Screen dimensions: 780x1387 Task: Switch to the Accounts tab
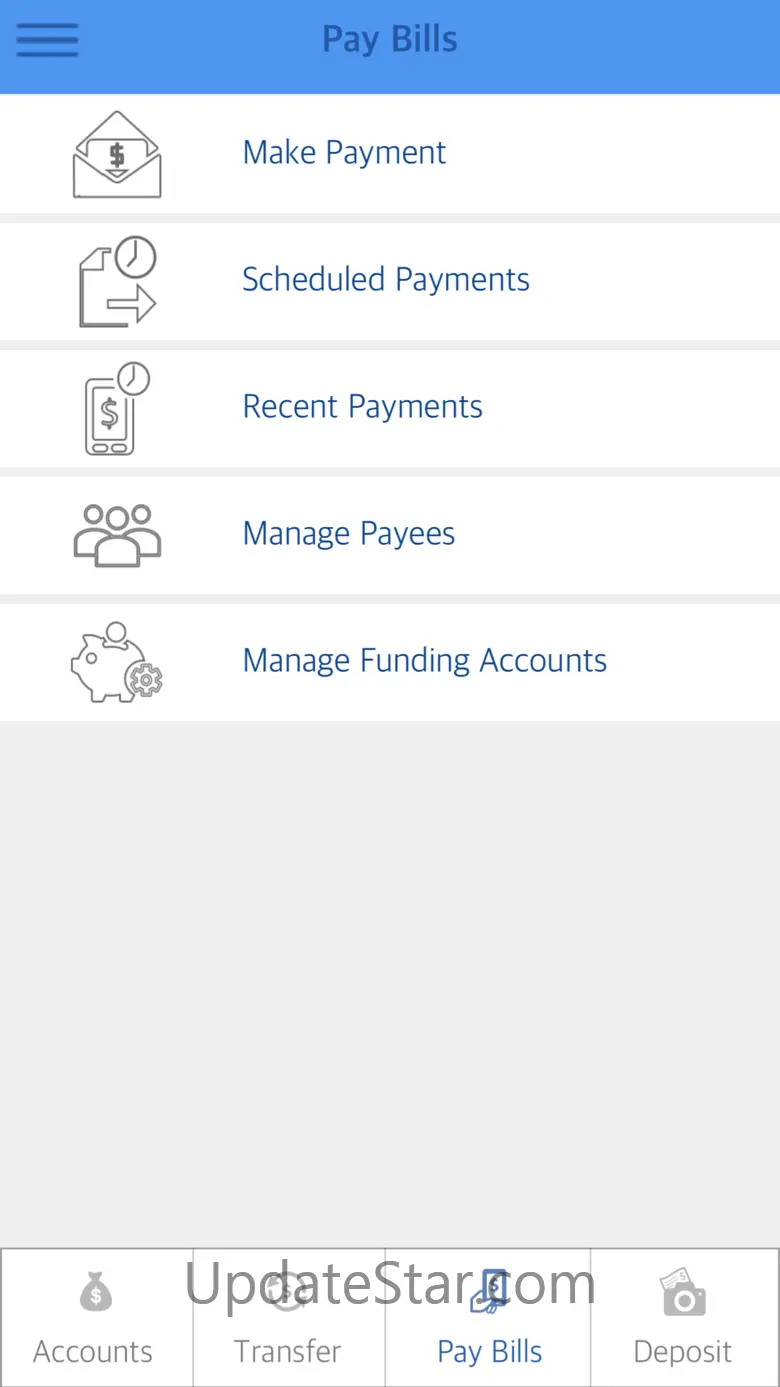[x=96, y=1318]
